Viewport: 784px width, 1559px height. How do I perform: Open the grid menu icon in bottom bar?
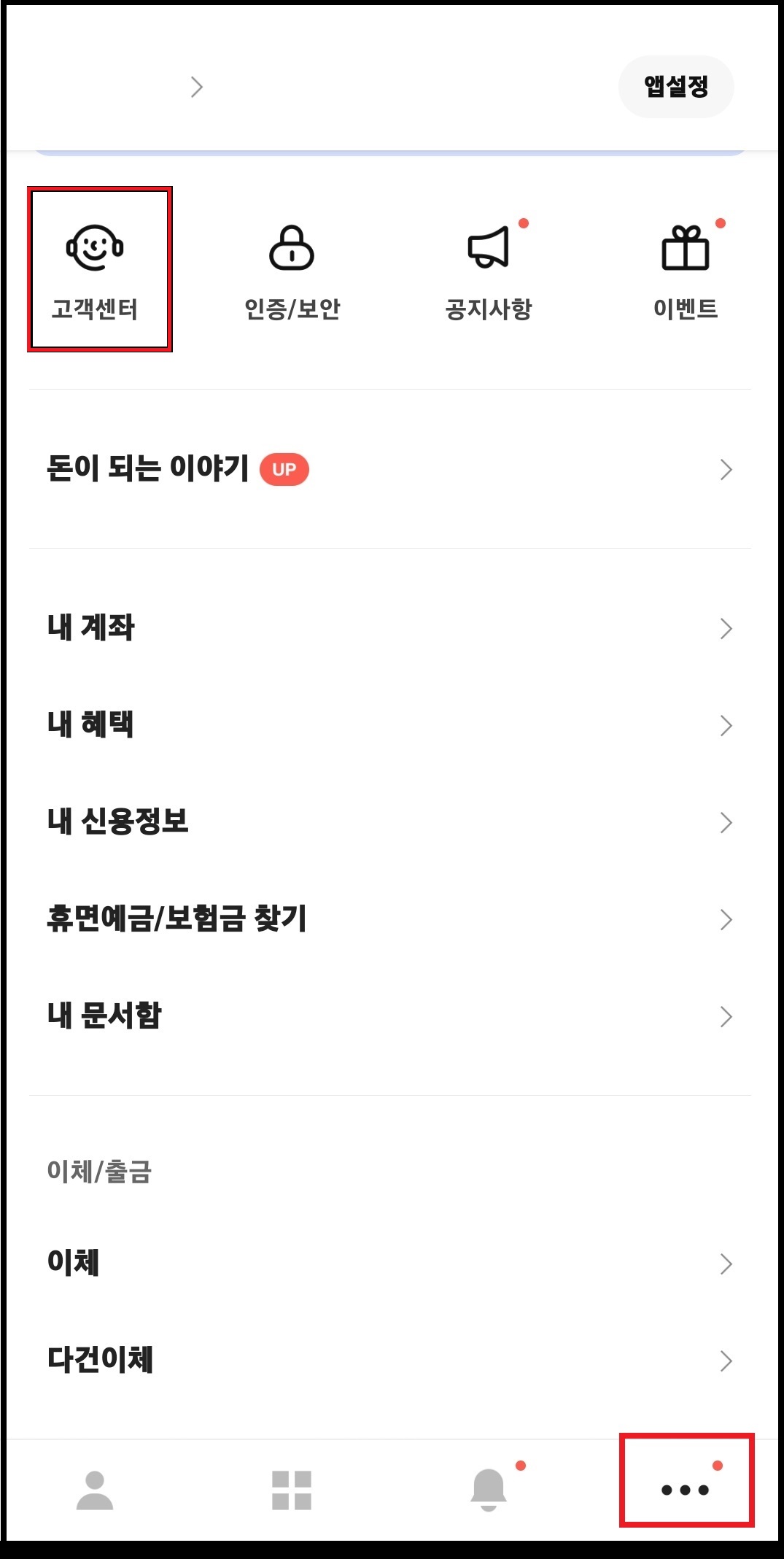click(x=292, y=1489)
